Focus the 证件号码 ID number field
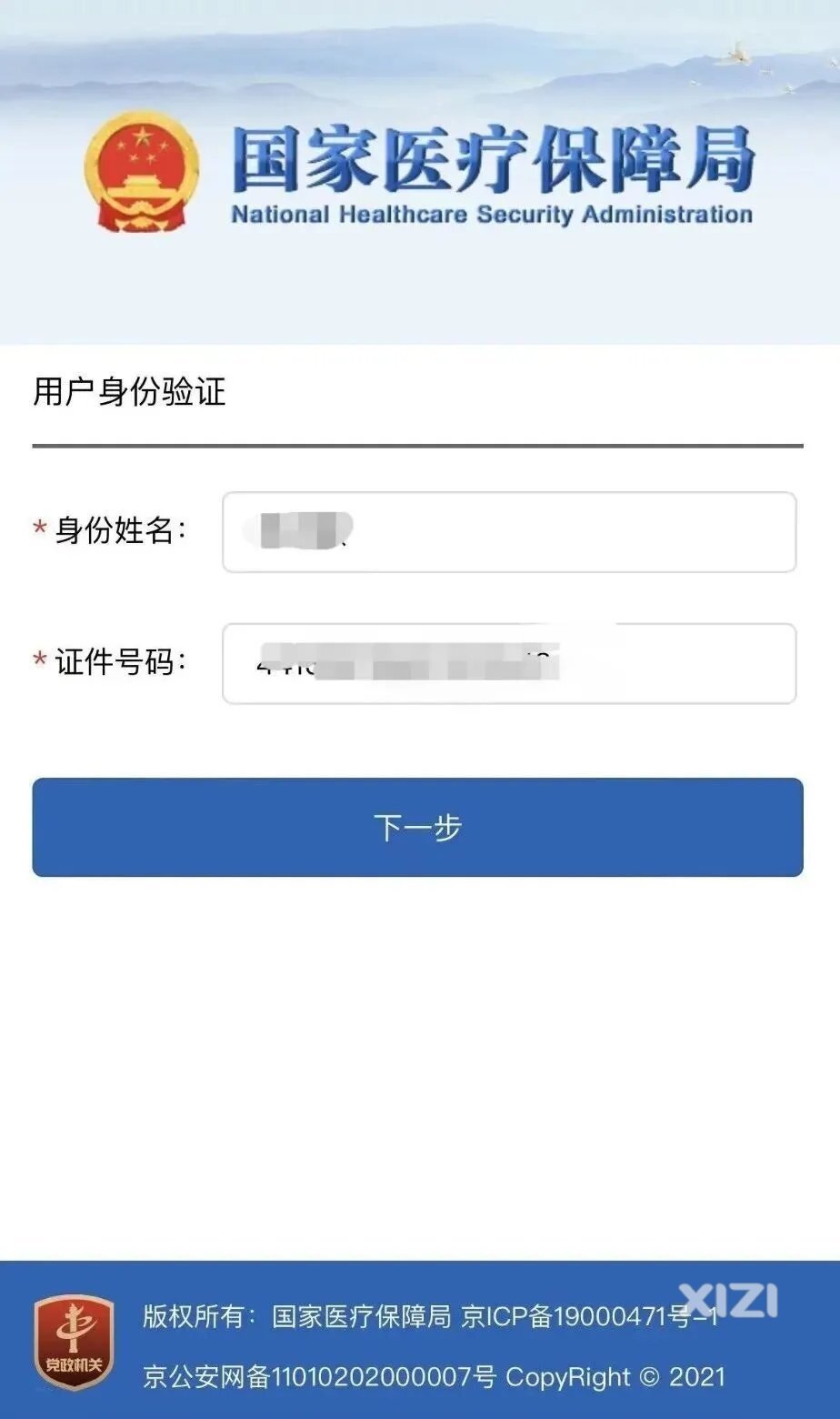The height and width of the screenshot is (1419, 840). coord(509,663)
